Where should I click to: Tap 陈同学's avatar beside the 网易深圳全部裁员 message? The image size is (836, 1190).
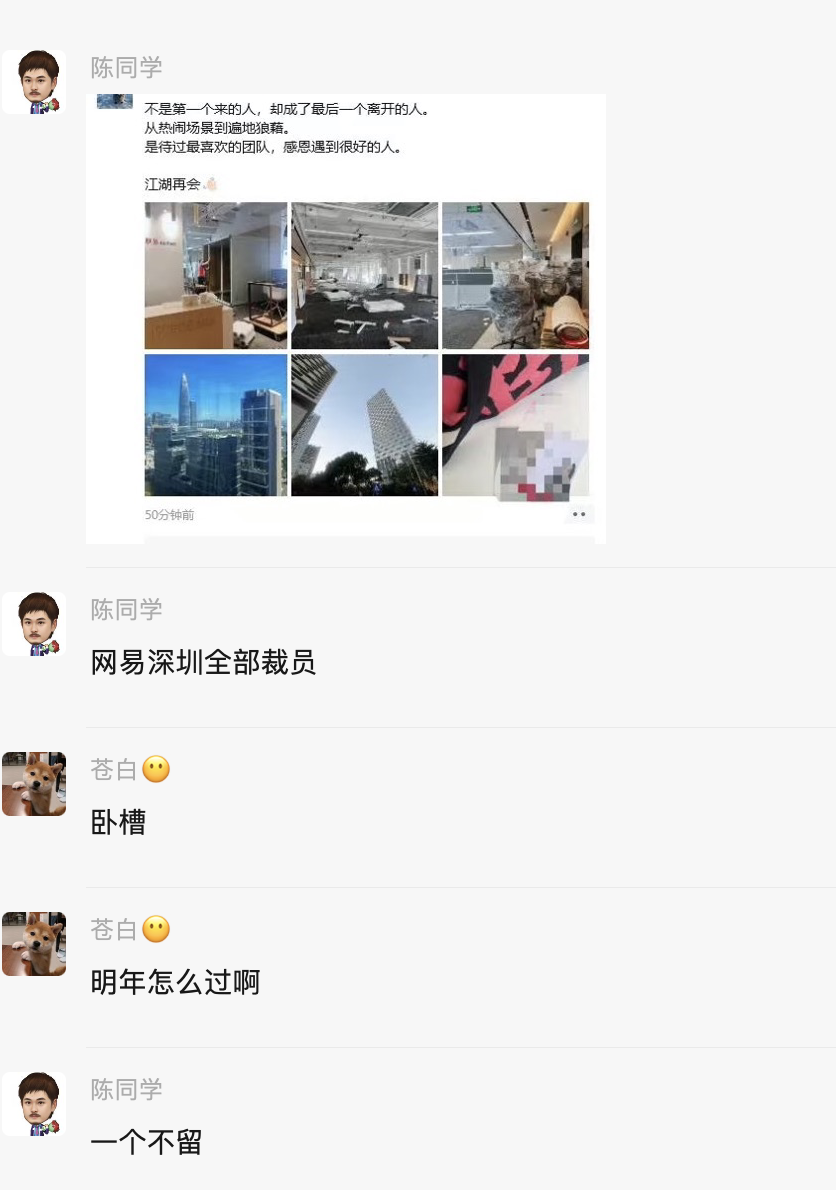pos(34,624)
